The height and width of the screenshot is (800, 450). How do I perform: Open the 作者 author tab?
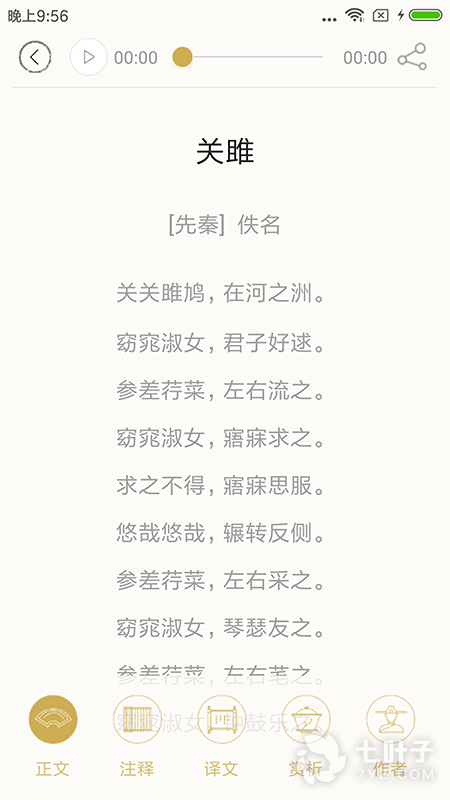tap(390, 736)
